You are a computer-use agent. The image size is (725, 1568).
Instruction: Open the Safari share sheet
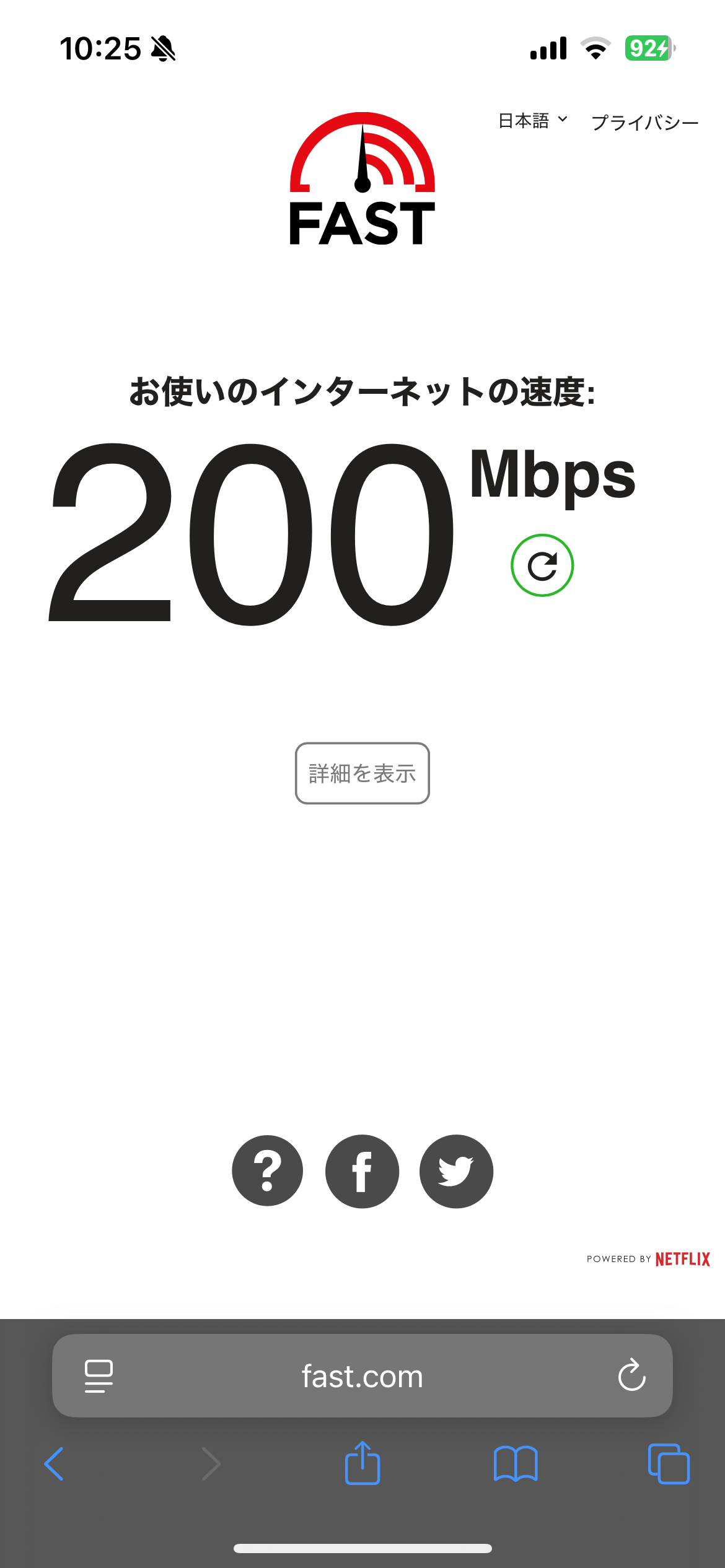point(362,1463)
